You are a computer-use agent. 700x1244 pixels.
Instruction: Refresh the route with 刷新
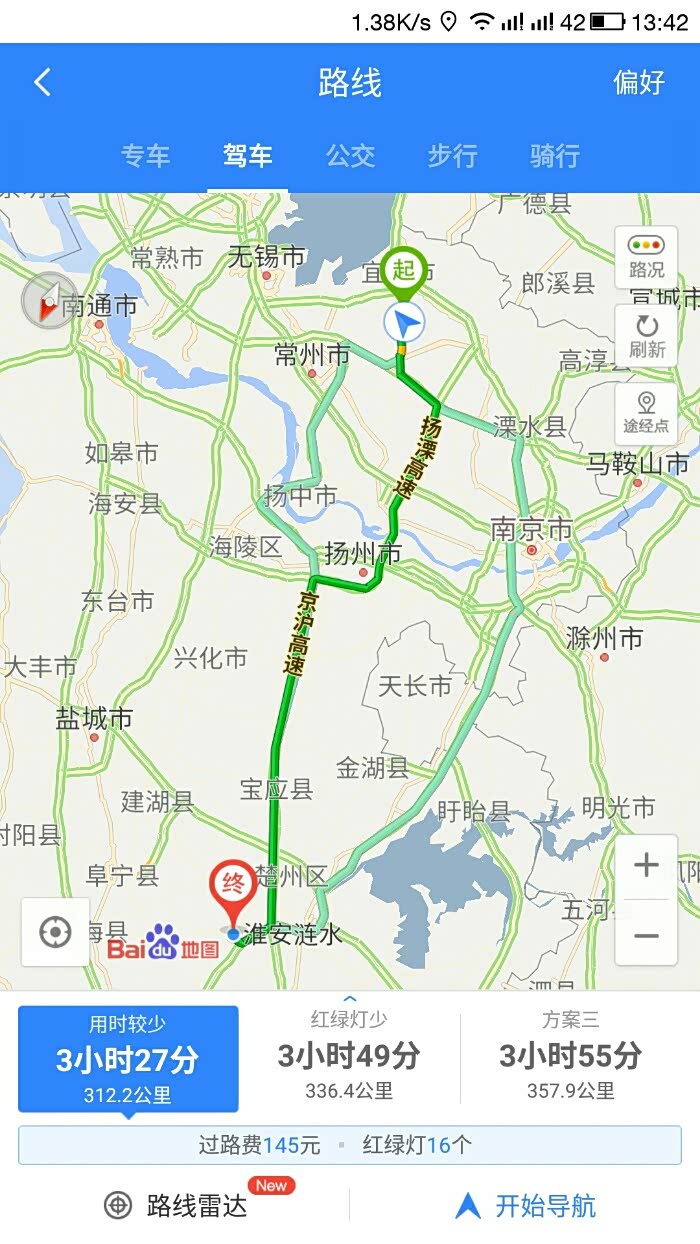(x=646, y=335)
